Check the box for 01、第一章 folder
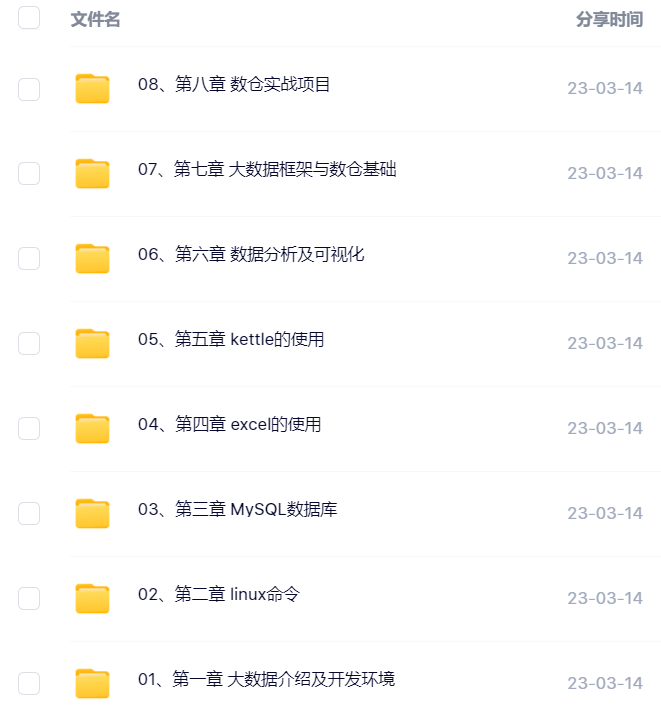661x706 pixels. coord(29,684)
